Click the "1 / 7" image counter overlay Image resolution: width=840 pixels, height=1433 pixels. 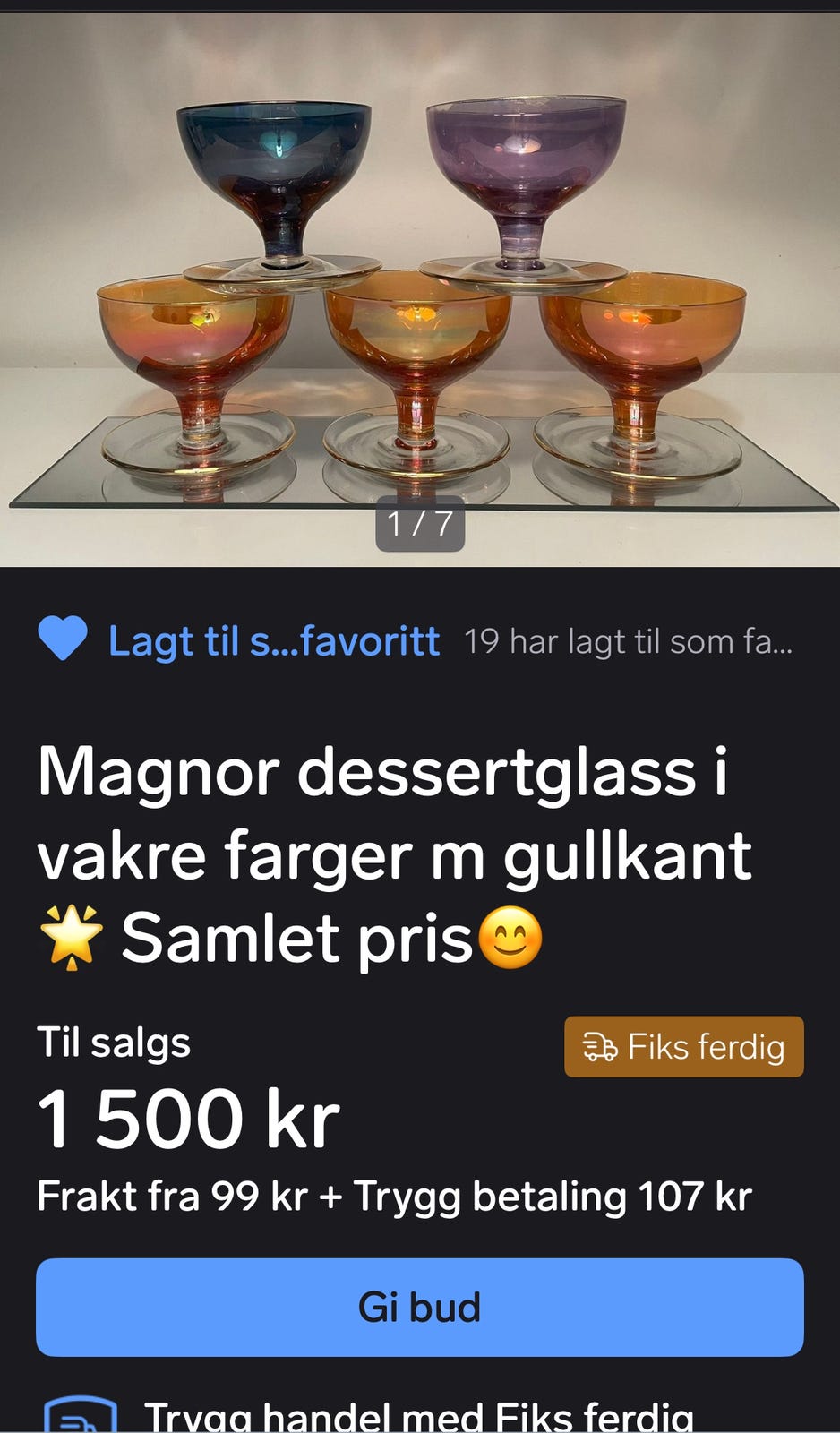pos(420,524)
